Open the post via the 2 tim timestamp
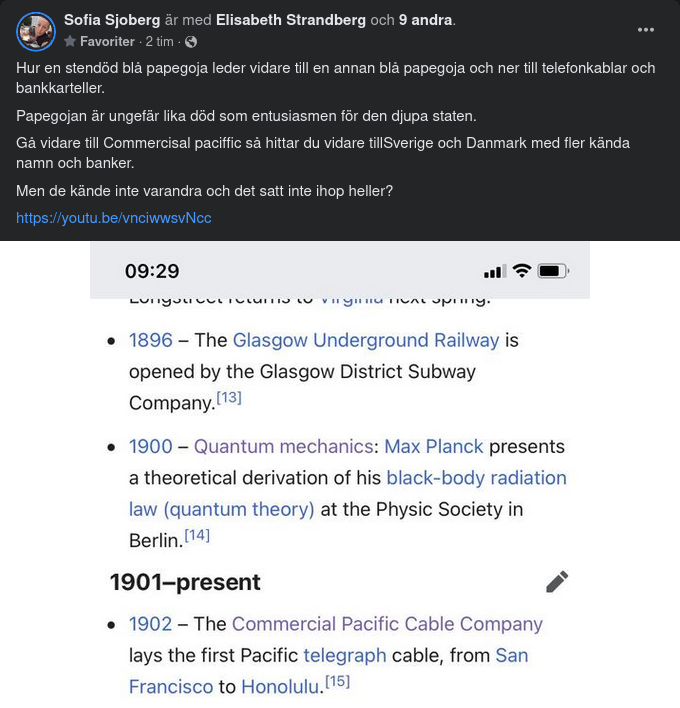Screen dimensions: 680x708 [160, 42]
